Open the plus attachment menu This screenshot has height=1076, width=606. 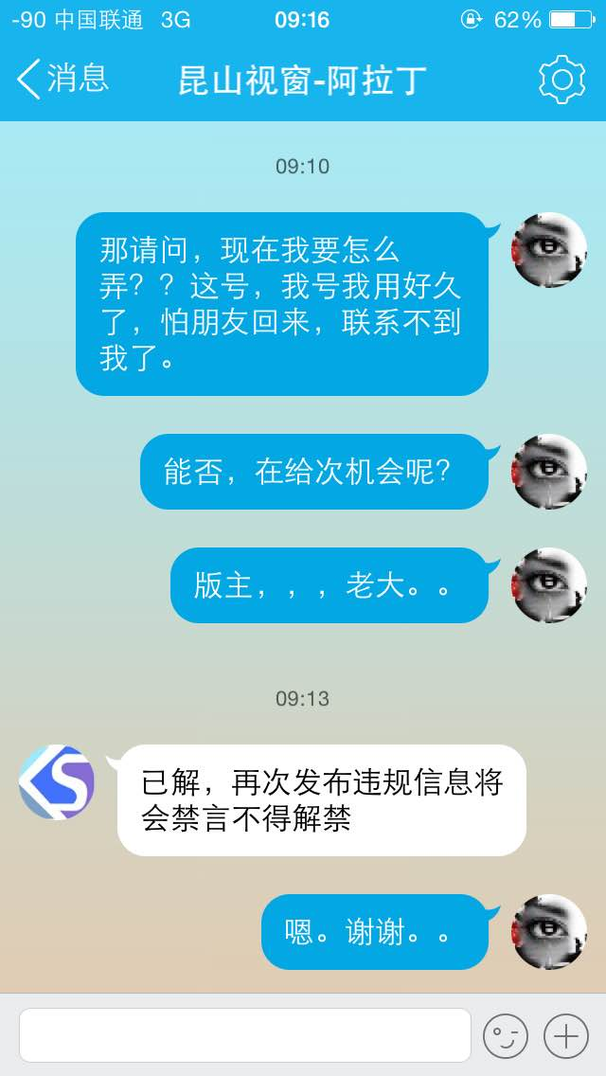(566, 1035)
